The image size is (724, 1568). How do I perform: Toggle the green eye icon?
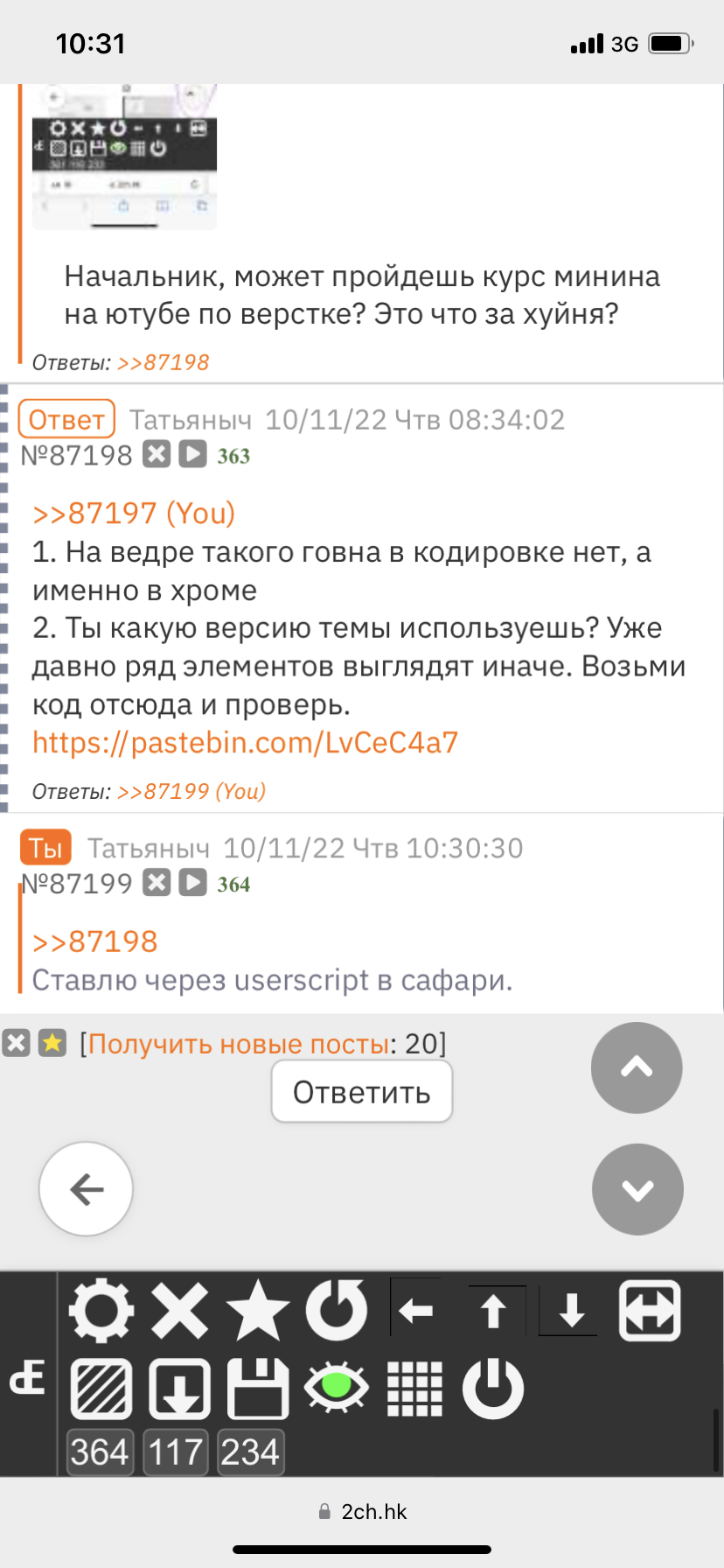click(337, 1389)
